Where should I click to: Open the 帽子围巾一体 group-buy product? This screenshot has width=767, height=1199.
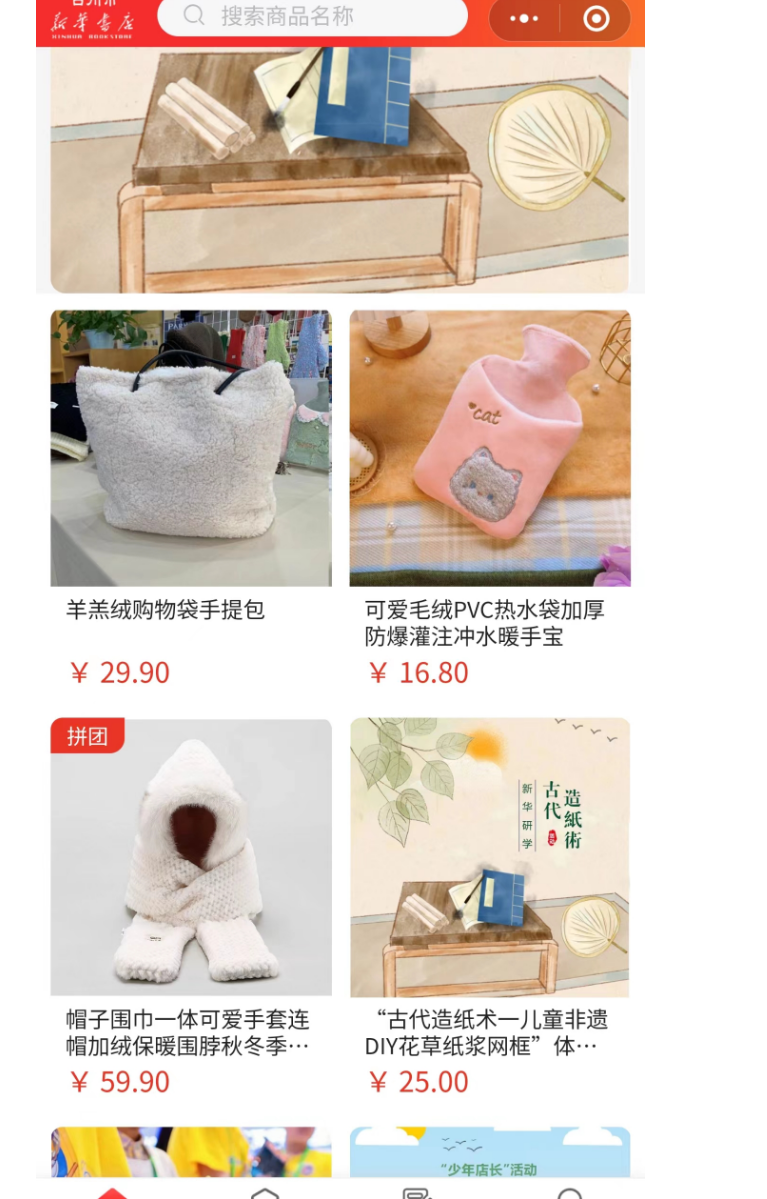pos(190,857)
